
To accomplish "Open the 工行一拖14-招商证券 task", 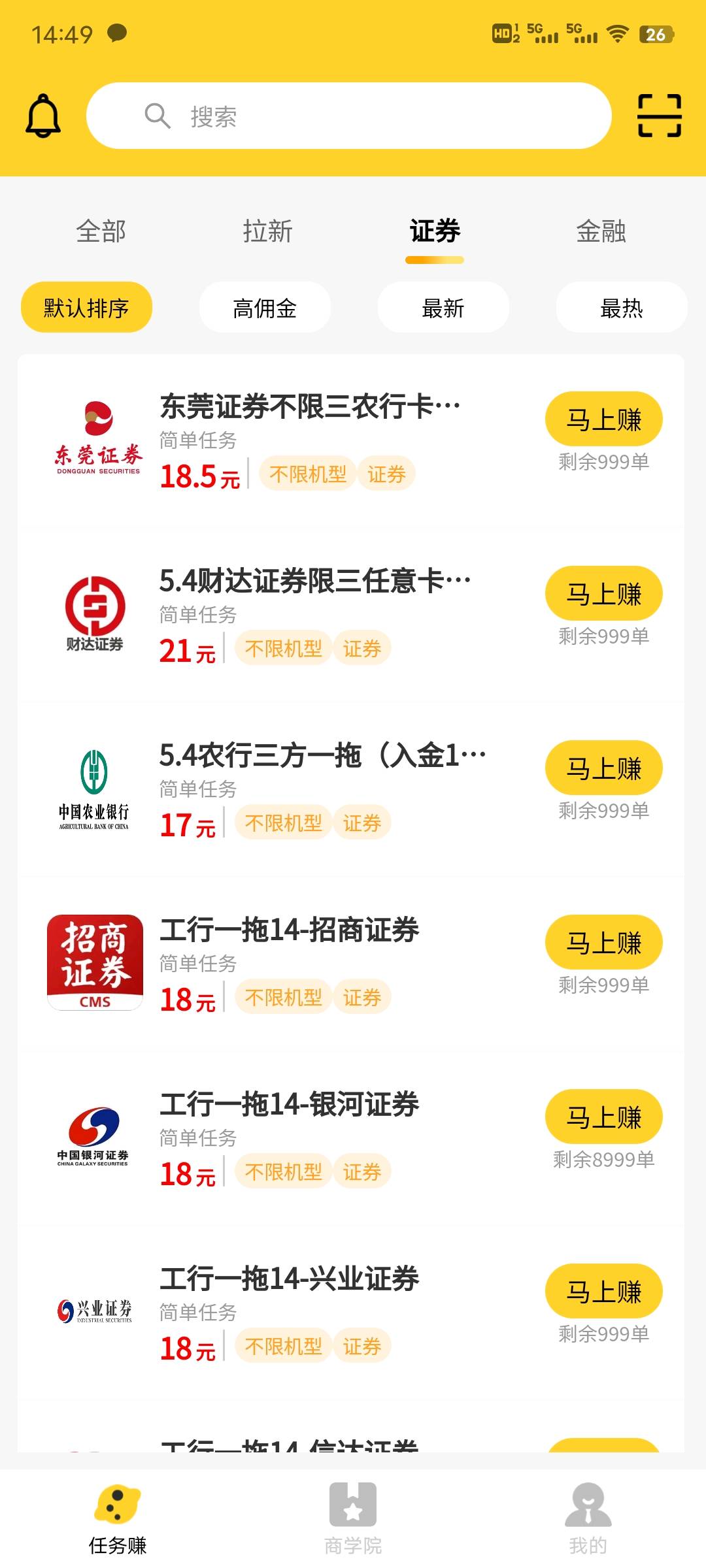I will [290, 930].
